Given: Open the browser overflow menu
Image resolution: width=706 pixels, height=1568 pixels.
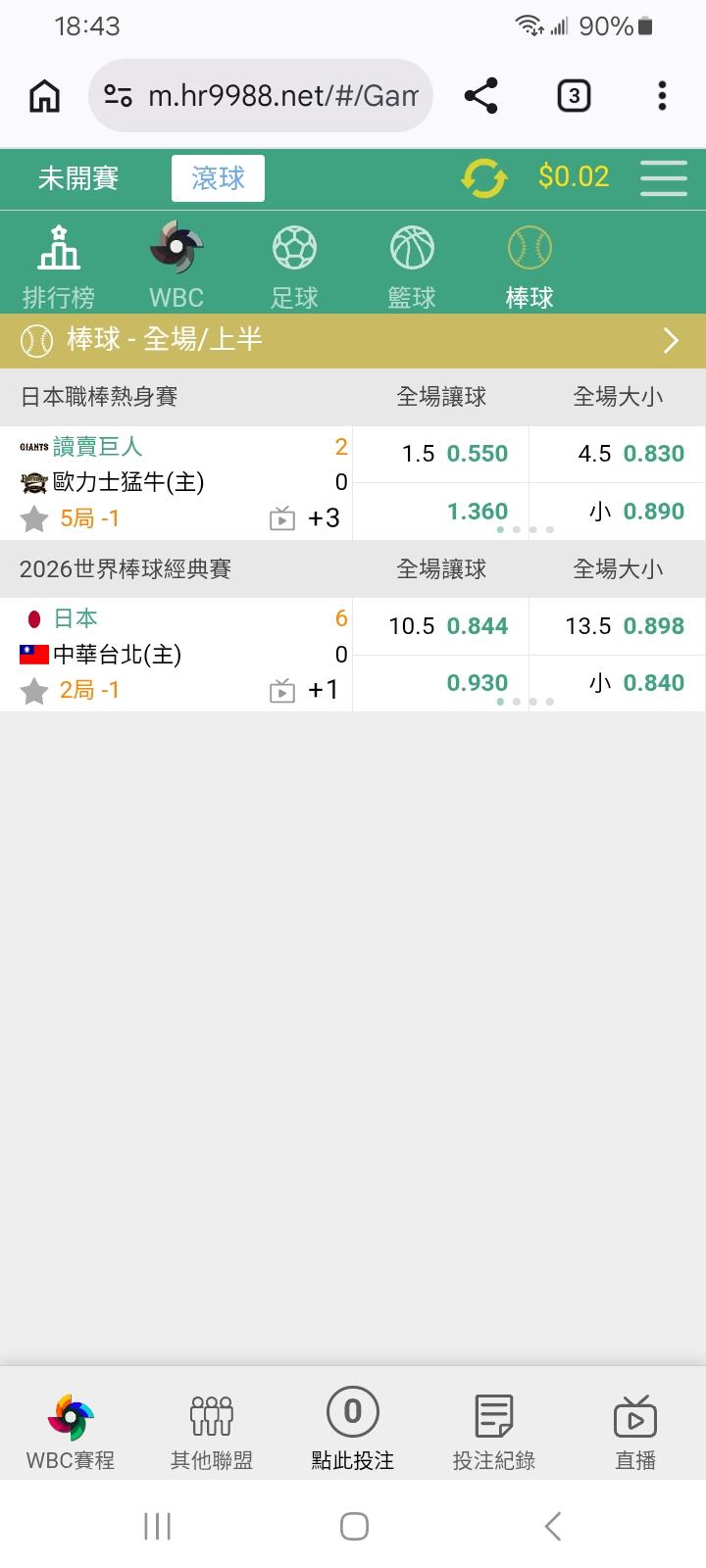Looking at the screenshot, I should (662, 96).
